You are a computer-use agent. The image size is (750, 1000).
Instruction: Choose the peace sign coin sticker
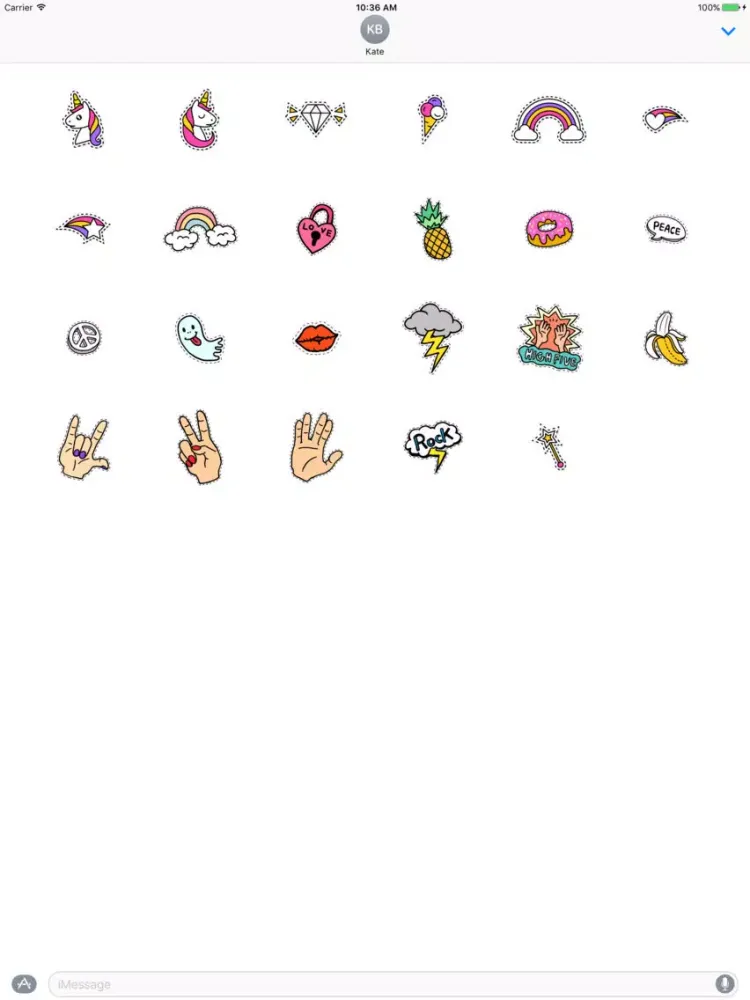[x=83, y=338]
